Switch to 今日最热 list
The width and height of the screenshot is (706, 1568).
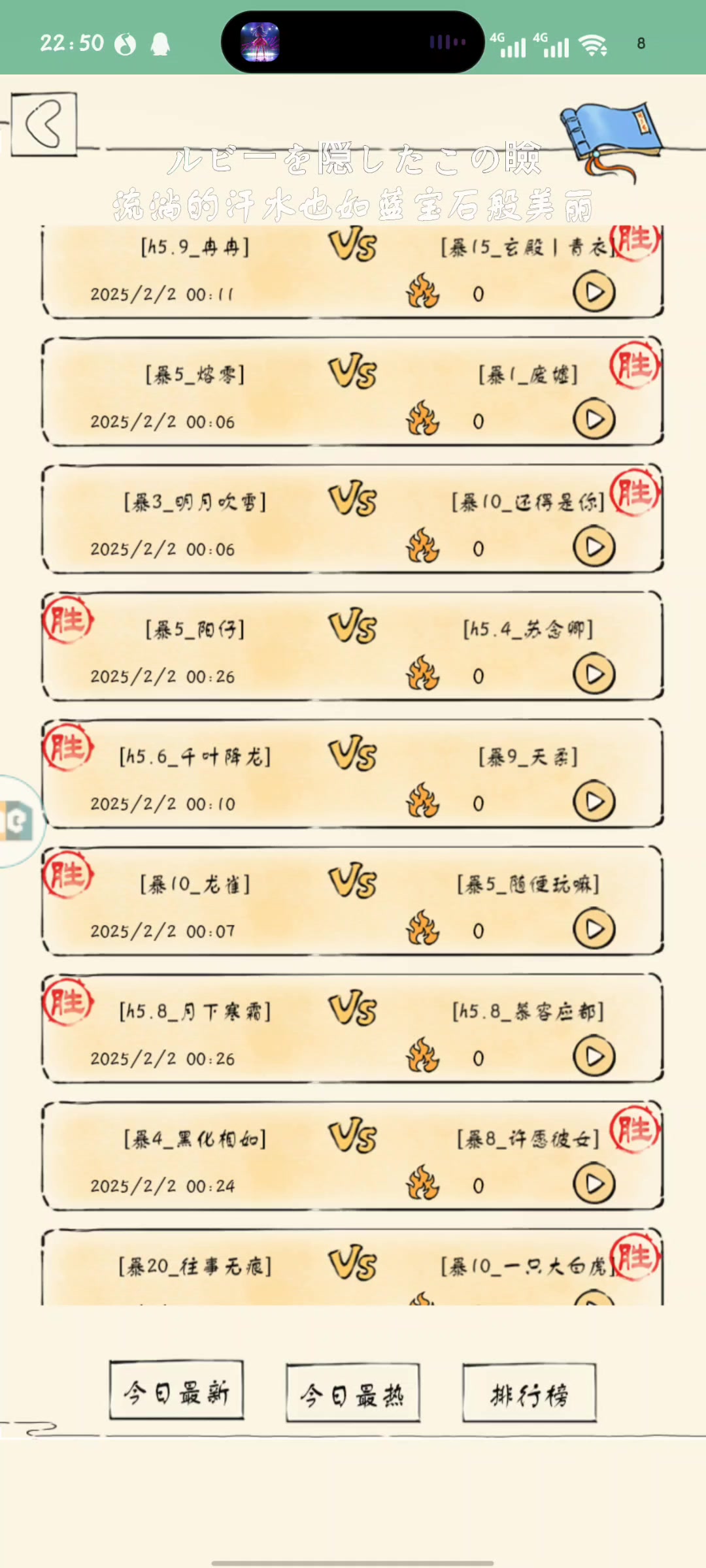click(353, 1394)
